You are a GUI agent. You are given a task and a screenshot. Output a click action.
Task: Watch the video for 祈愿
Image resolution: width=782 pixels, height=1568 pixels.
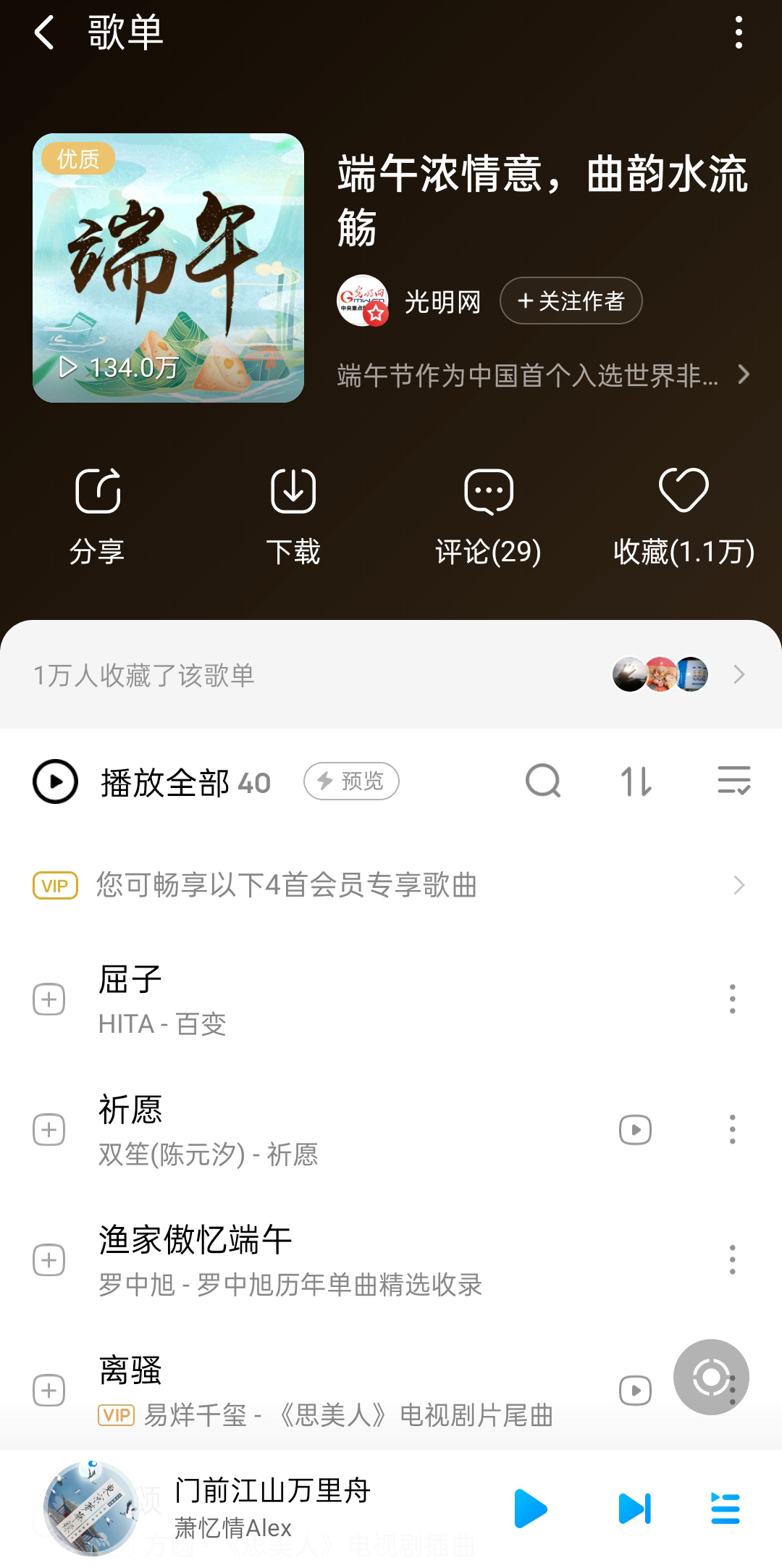(x=635, y=1130)
